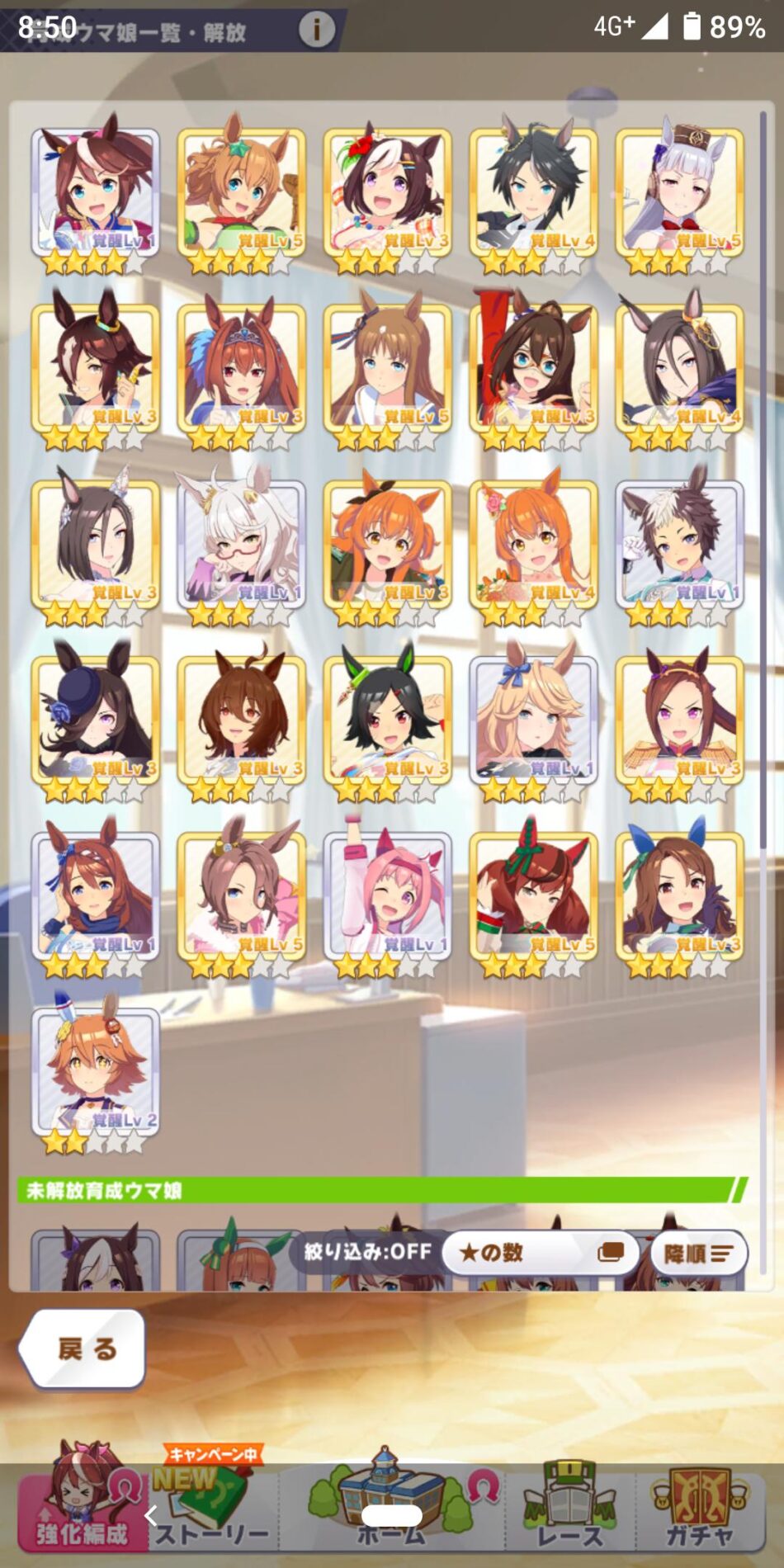Open the 絞り込み filter button
This screenshot has width=784, height=1568.
pyautogui.click(x=368, y=1251)
